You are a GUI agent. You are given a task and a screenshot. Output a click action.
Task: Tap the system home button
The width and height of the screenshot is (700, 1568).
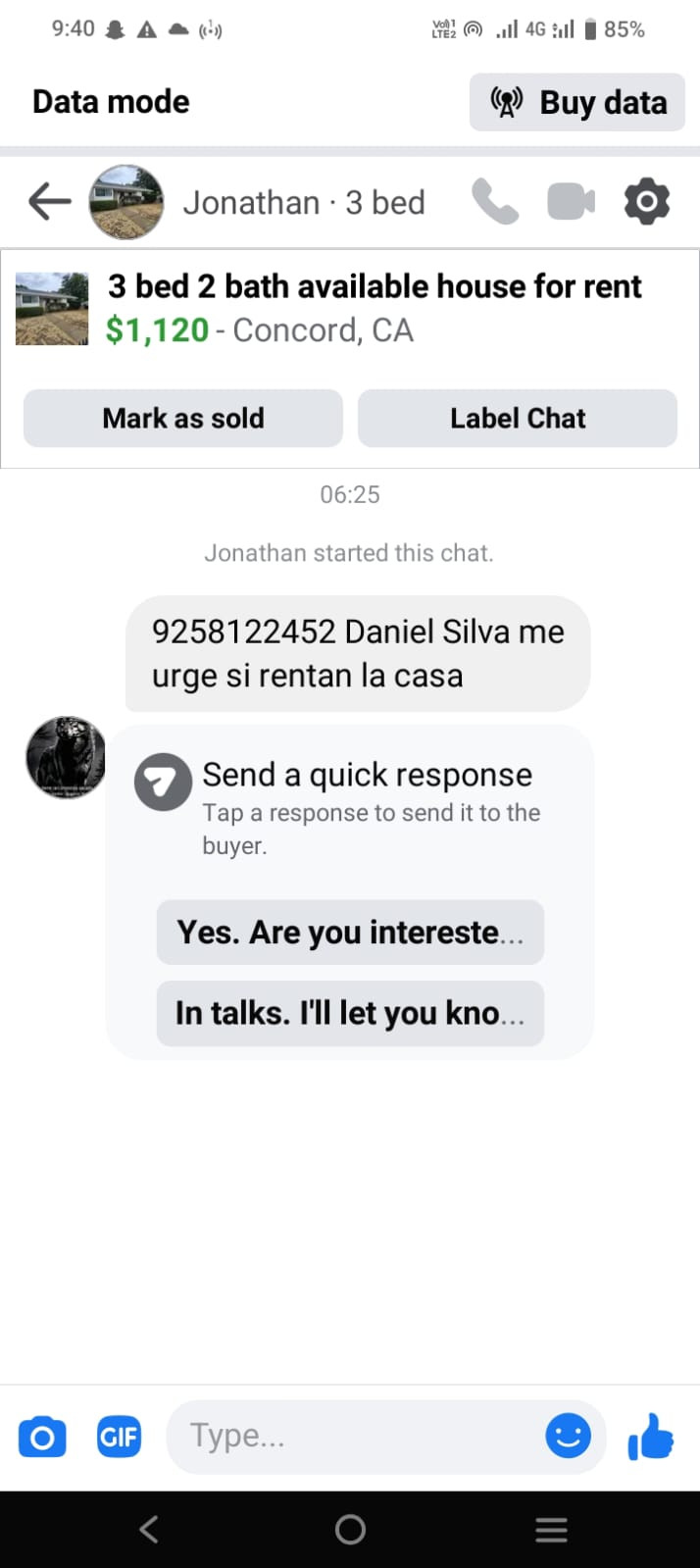pos(350,1529)
